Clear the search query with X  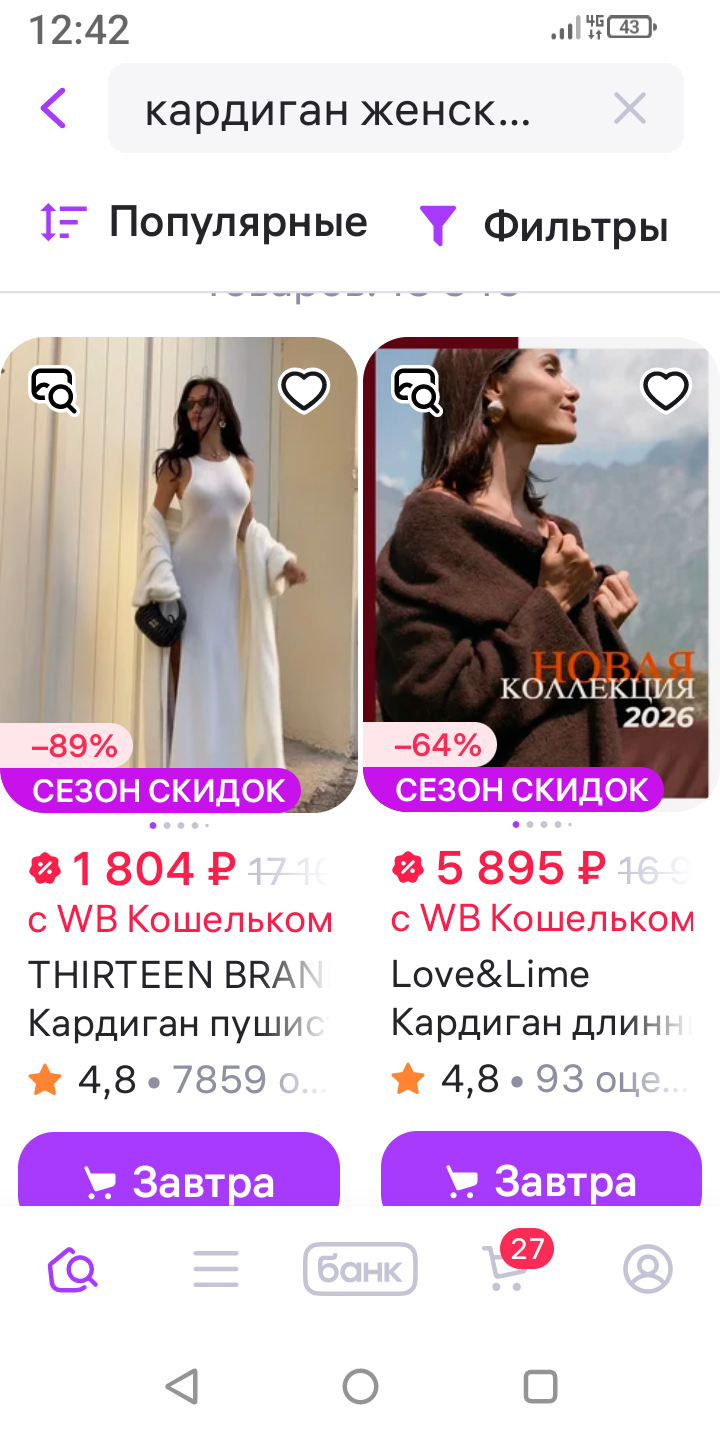pyautogui.click(x=630, y=108)
